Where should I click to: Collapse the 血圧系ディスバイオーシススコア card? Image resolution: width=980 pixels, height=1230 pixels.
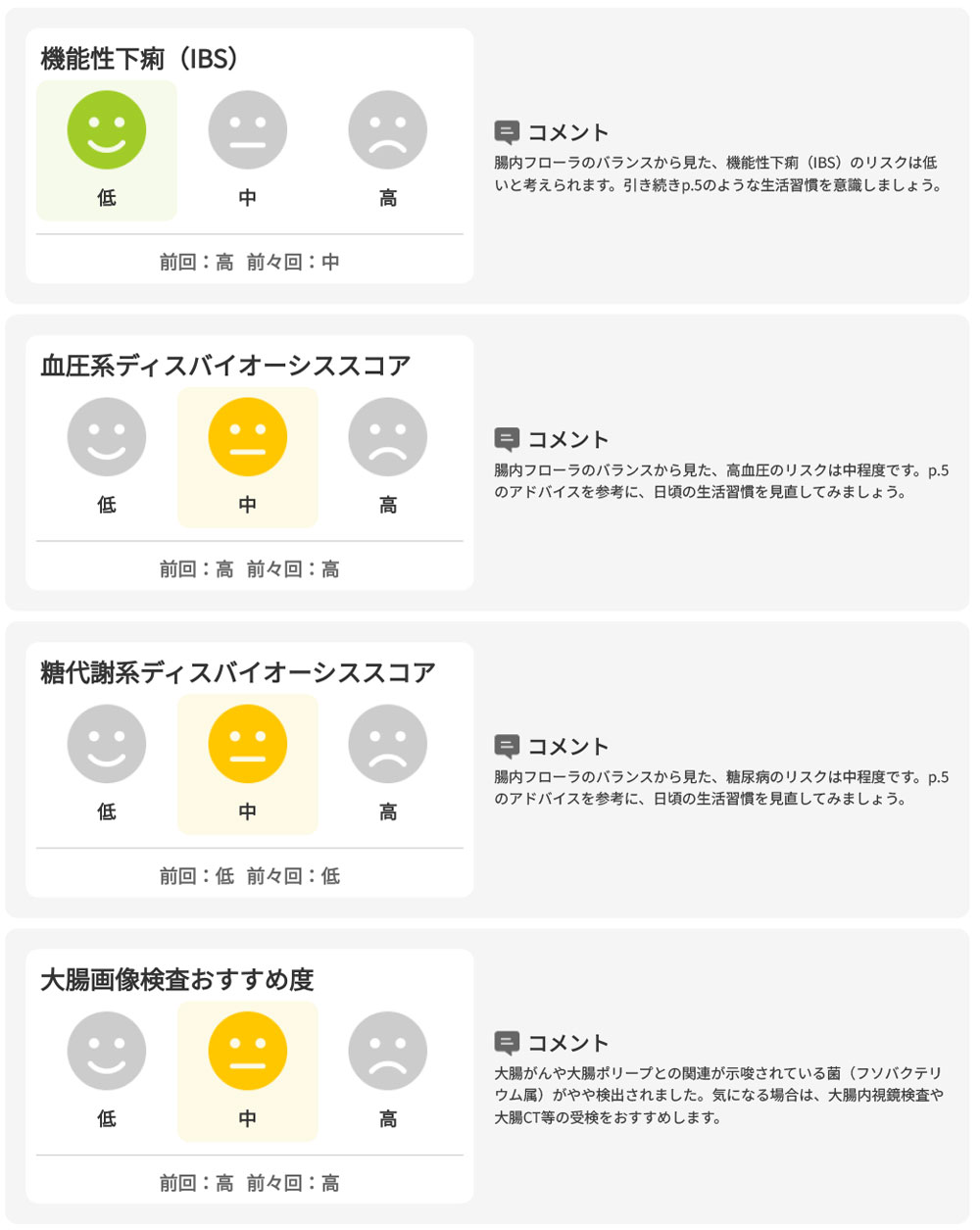click(x=224, y=364)
